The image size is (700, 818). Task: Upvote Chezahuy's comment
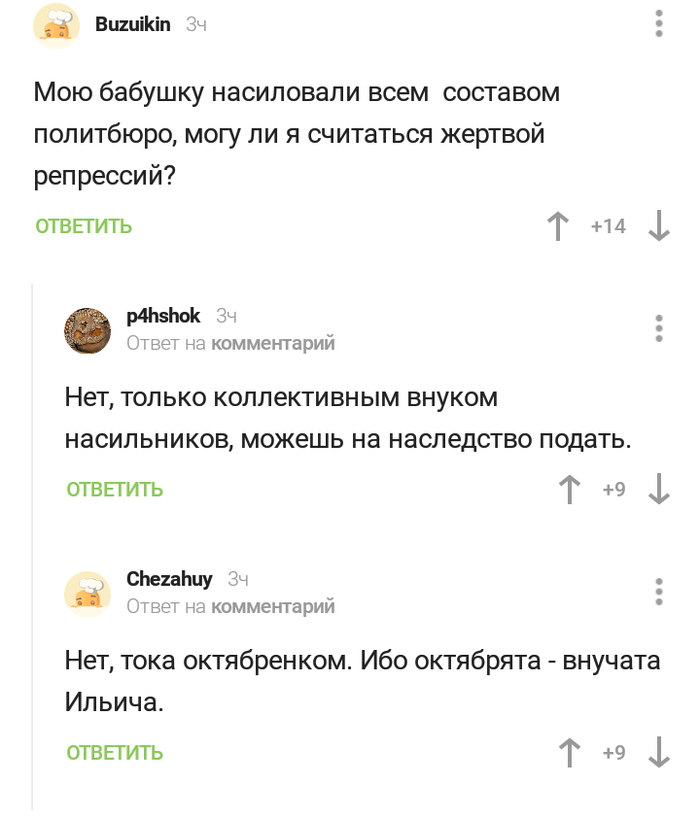569,752
